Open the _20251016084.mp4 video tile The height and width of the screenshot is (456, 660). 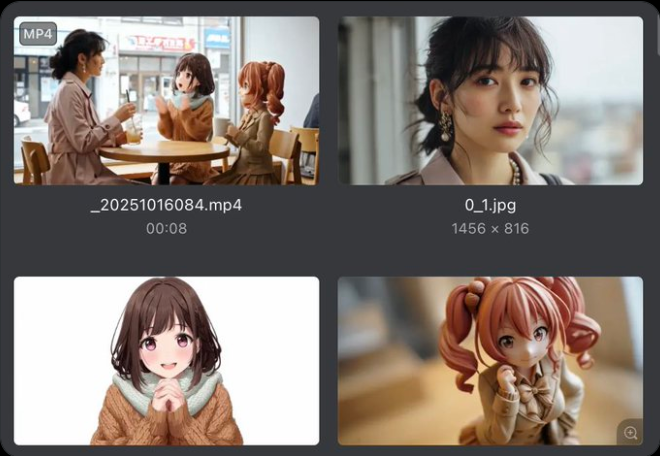[166, 101]
